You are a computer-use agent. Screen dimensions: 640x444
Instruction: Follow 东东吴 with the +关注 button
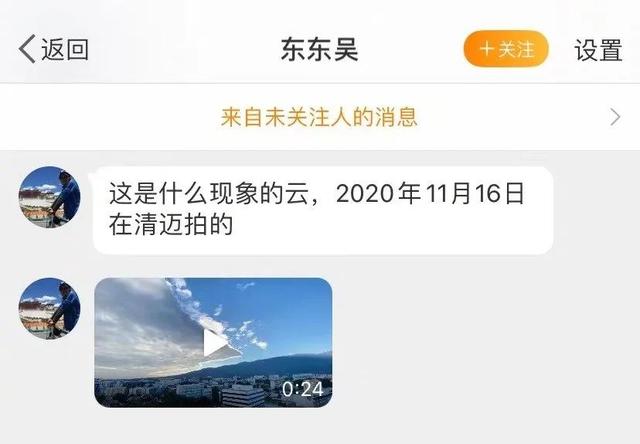[x=506, y=49]
